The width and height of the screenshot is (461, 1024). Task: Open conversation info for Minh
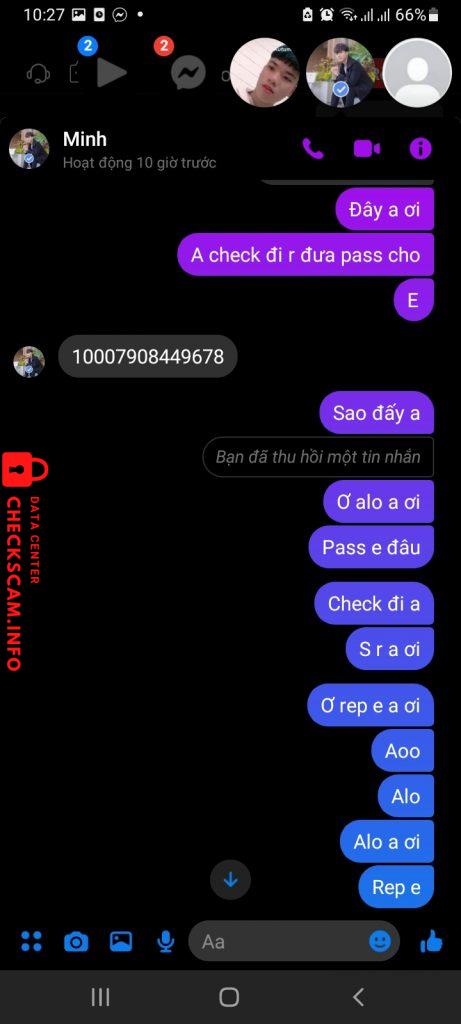click(421, 149)
